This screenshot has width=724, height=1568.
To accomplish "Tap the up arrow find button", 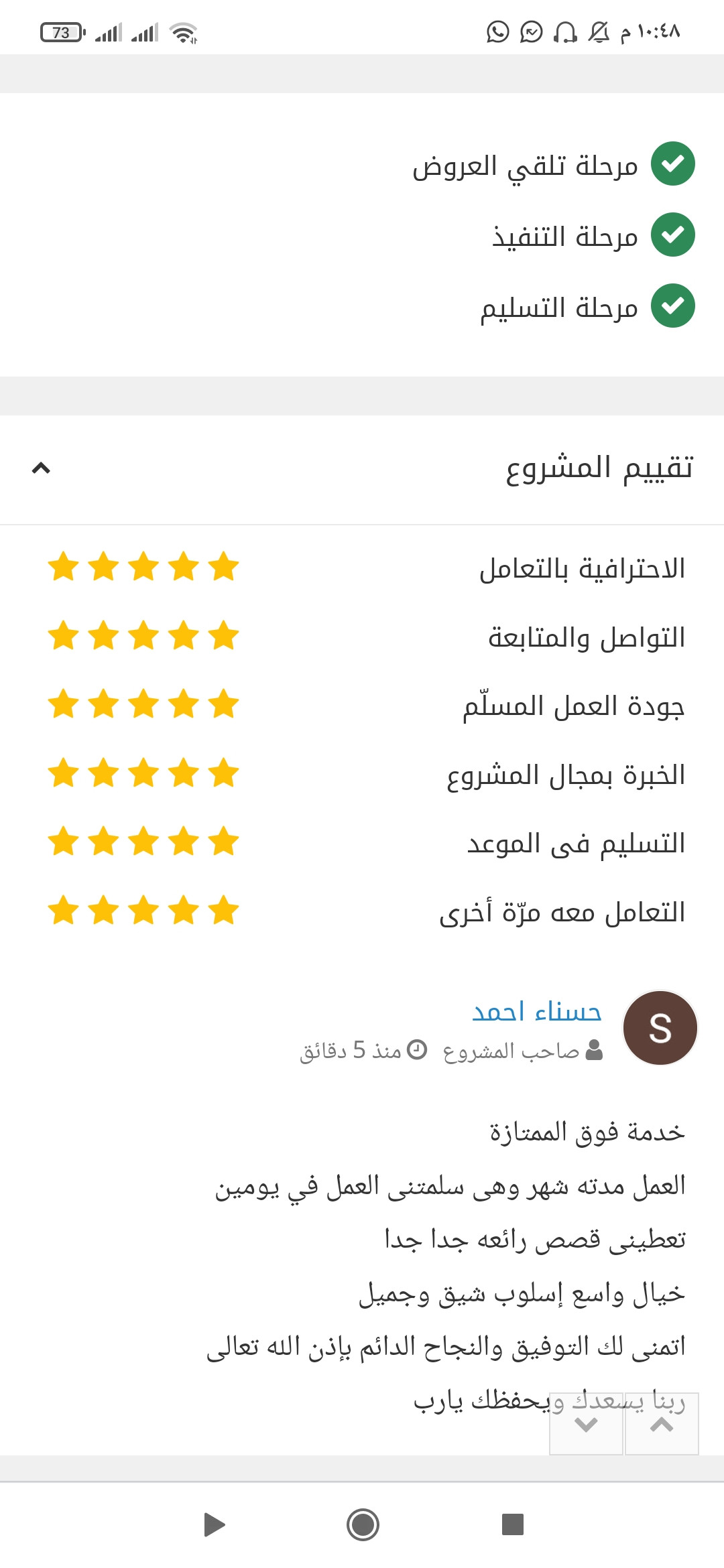I will [x=662, y=1425].
